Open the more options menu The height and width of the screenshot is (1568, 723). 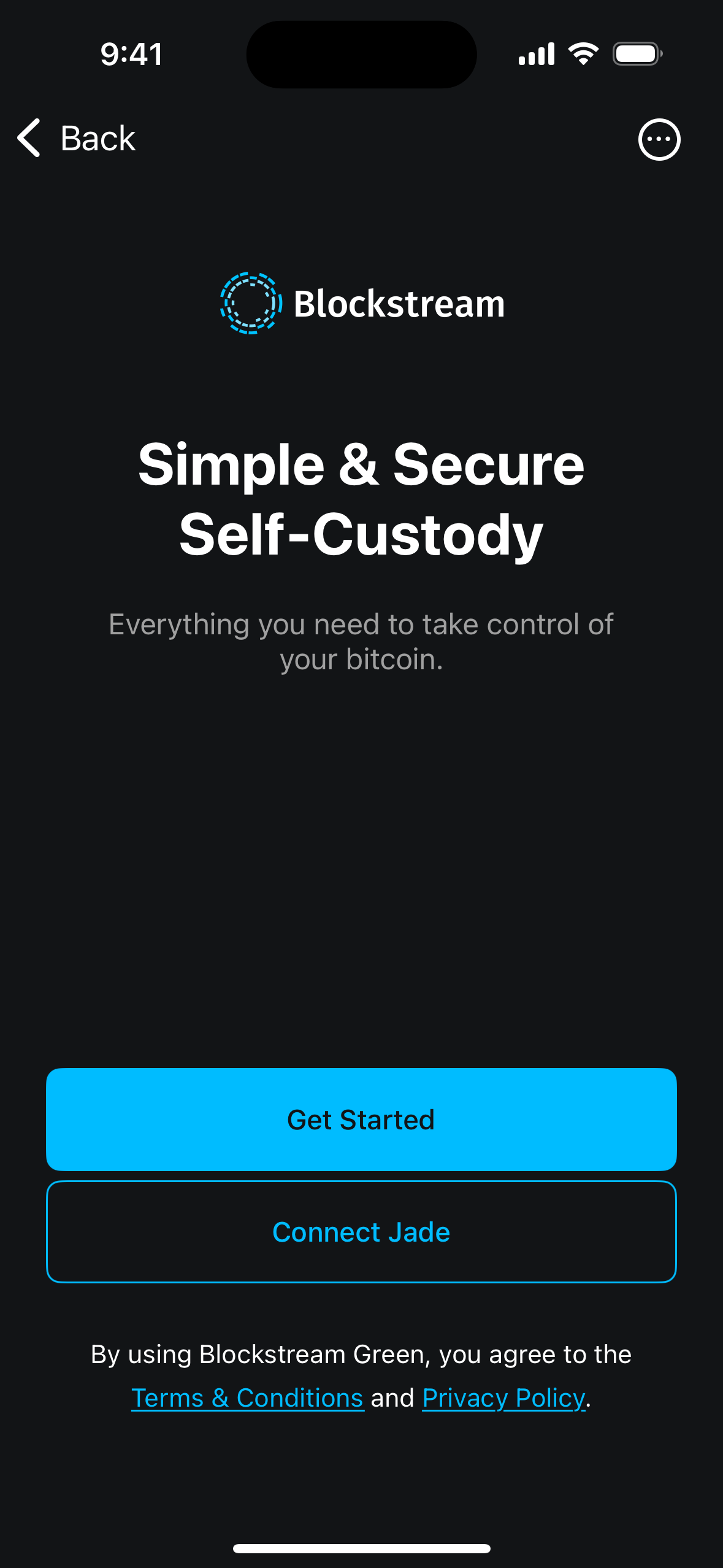(x=659, y=139)
